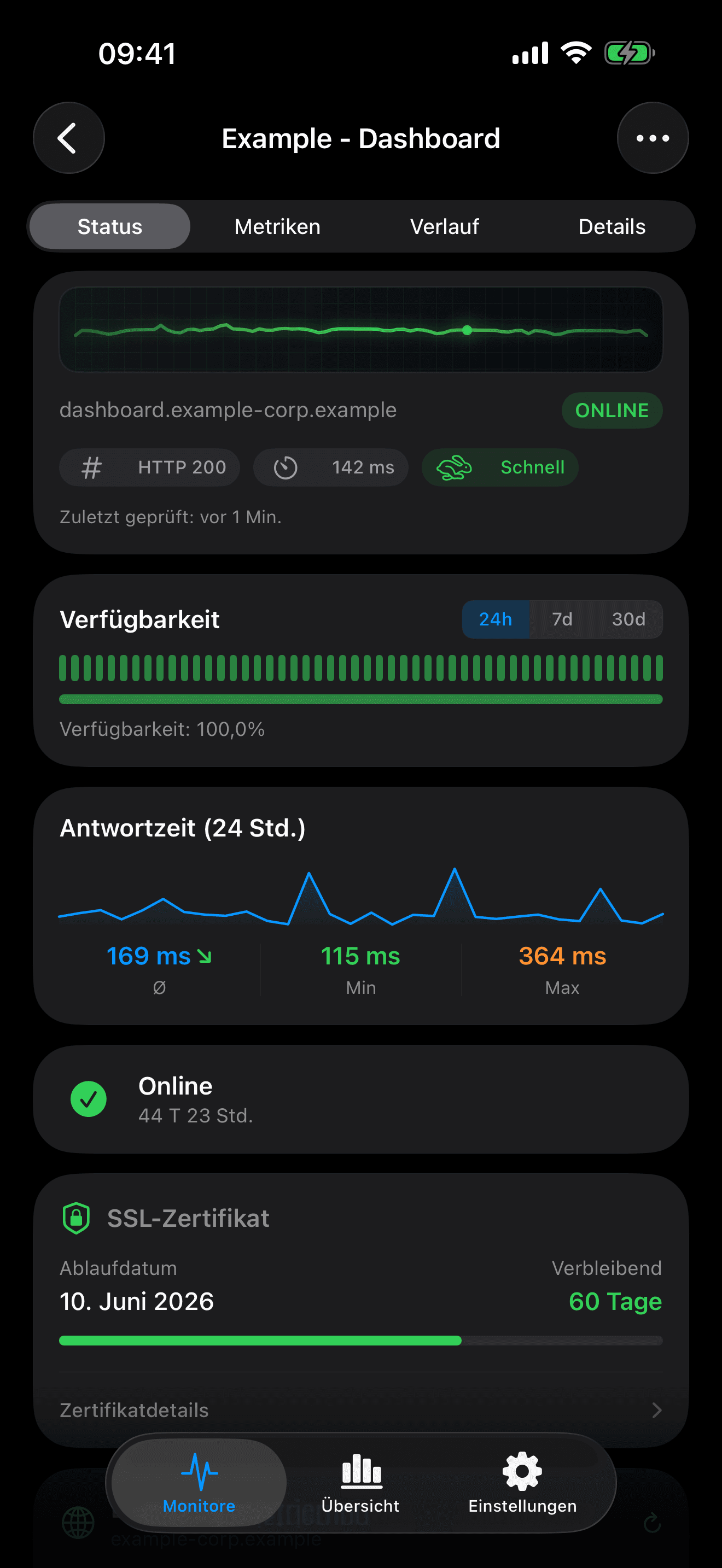Open certificate details row

360,1411
